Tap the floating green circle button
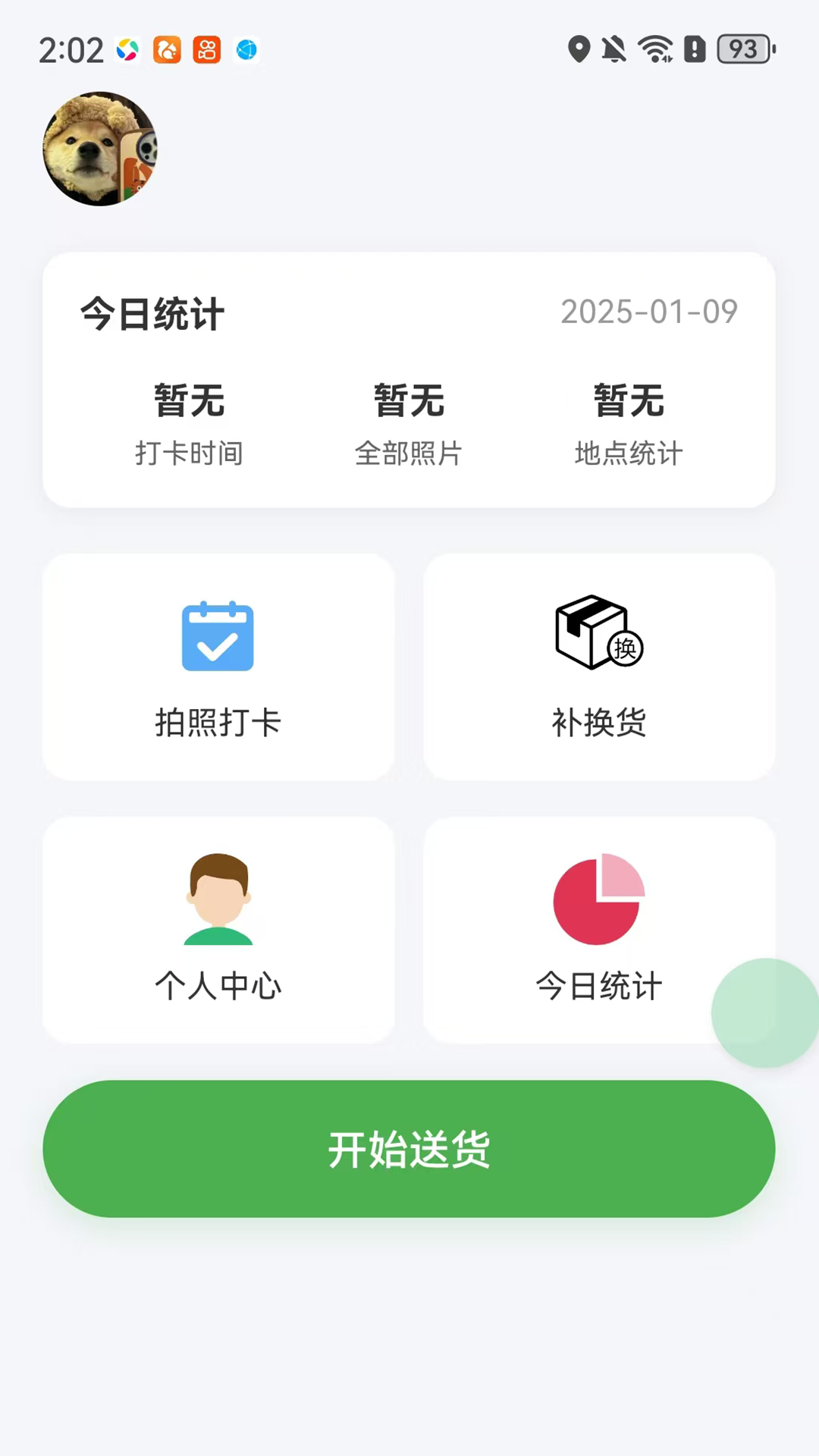The width and height of the screenshot is (819, 1456). [764, 1011]
